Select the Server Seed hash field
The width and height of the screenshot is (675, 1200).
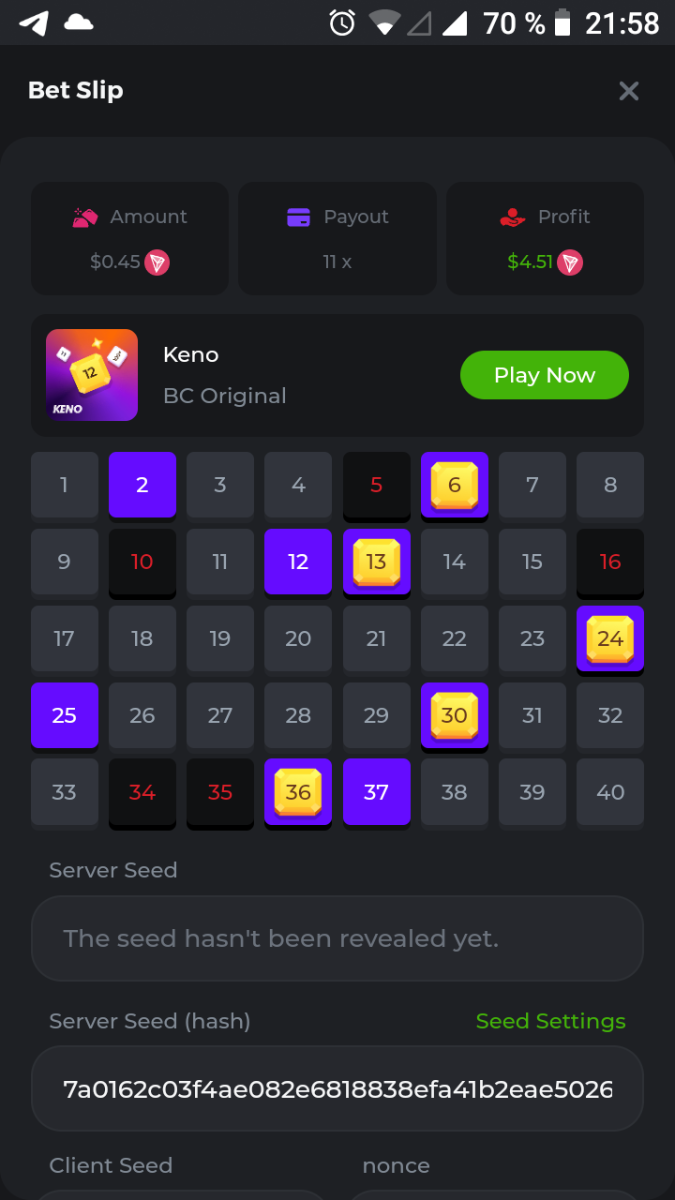tap(337, 1089)
